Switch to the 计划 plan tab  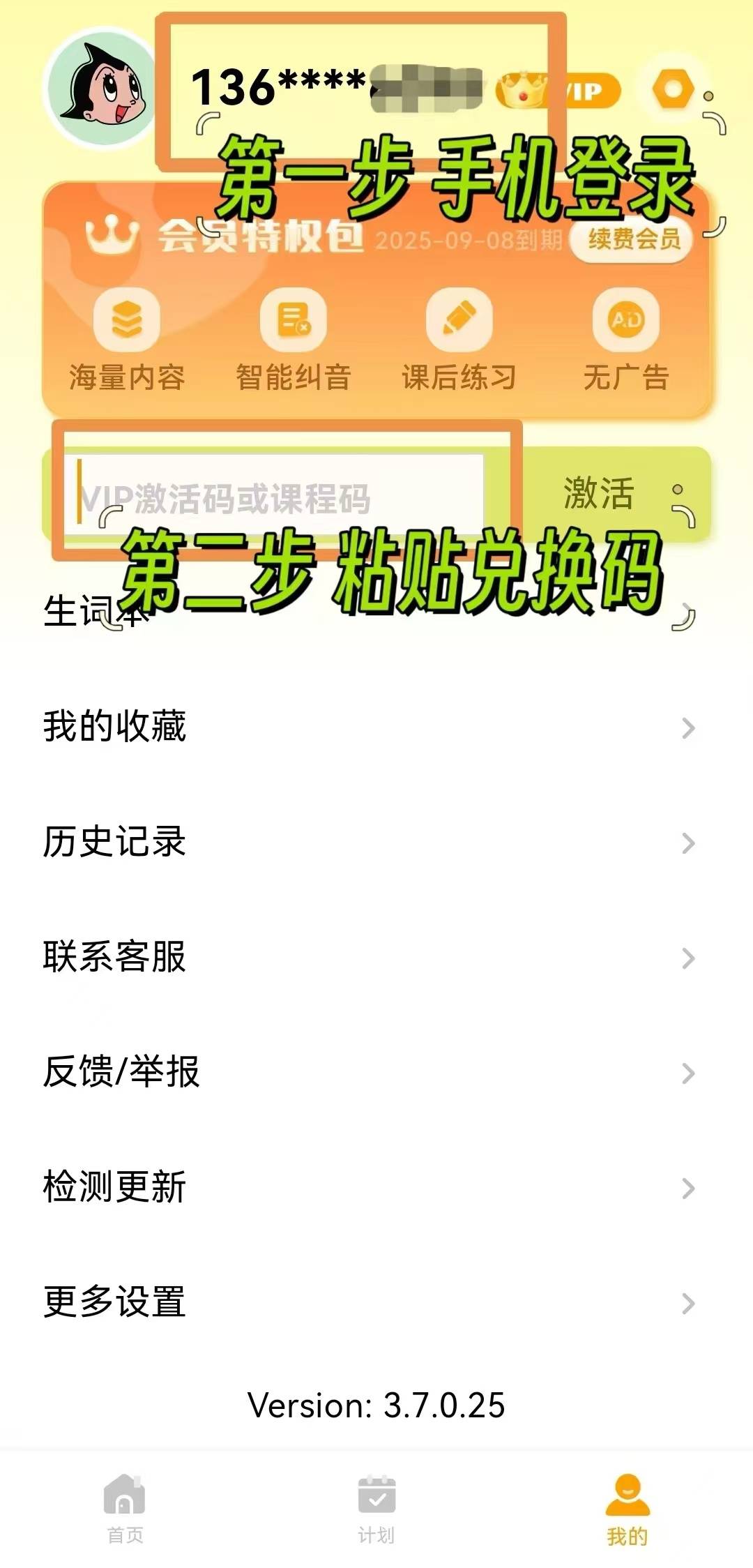(376, 1508)
